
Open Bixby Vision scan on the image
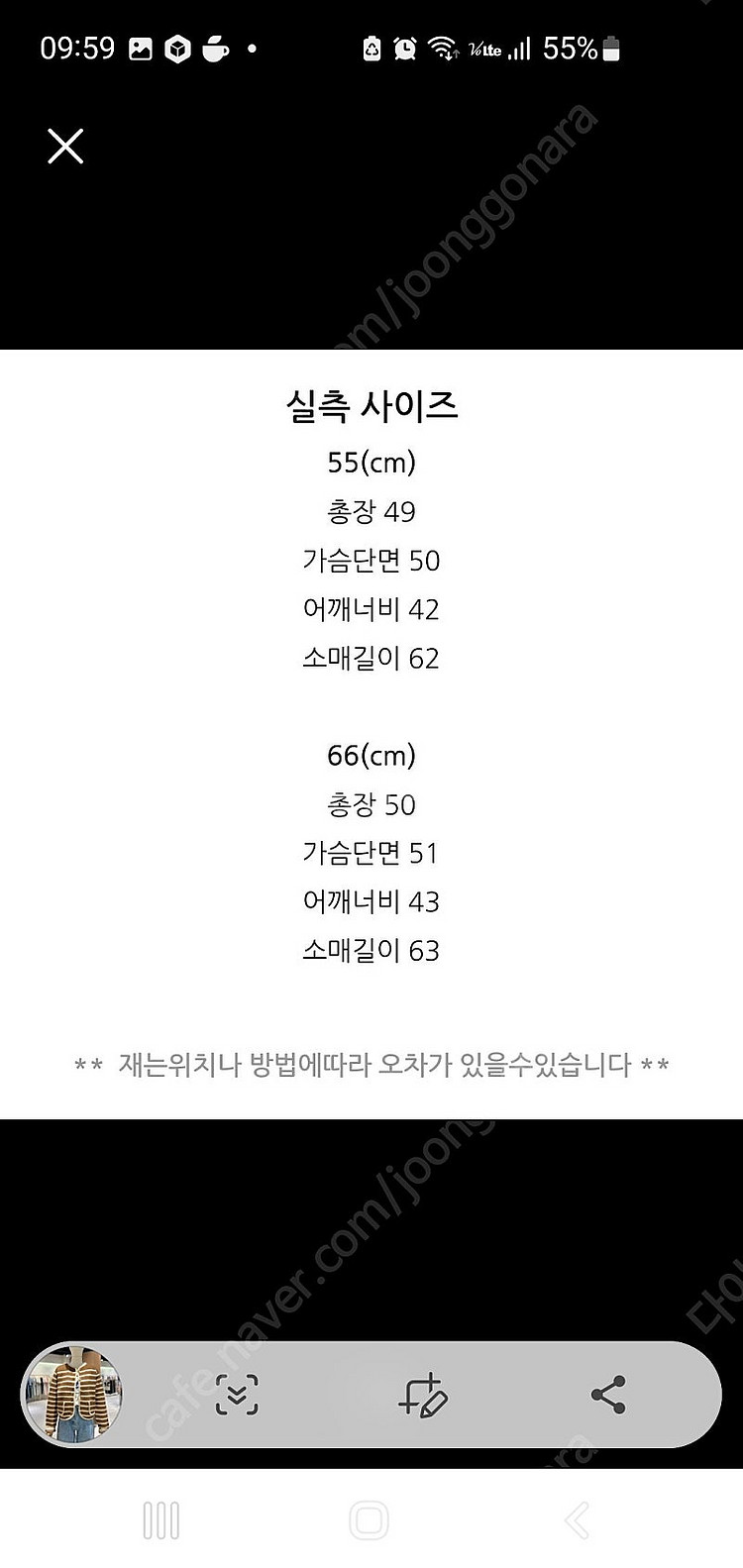pyautogui.click(x=238, y=1394)
